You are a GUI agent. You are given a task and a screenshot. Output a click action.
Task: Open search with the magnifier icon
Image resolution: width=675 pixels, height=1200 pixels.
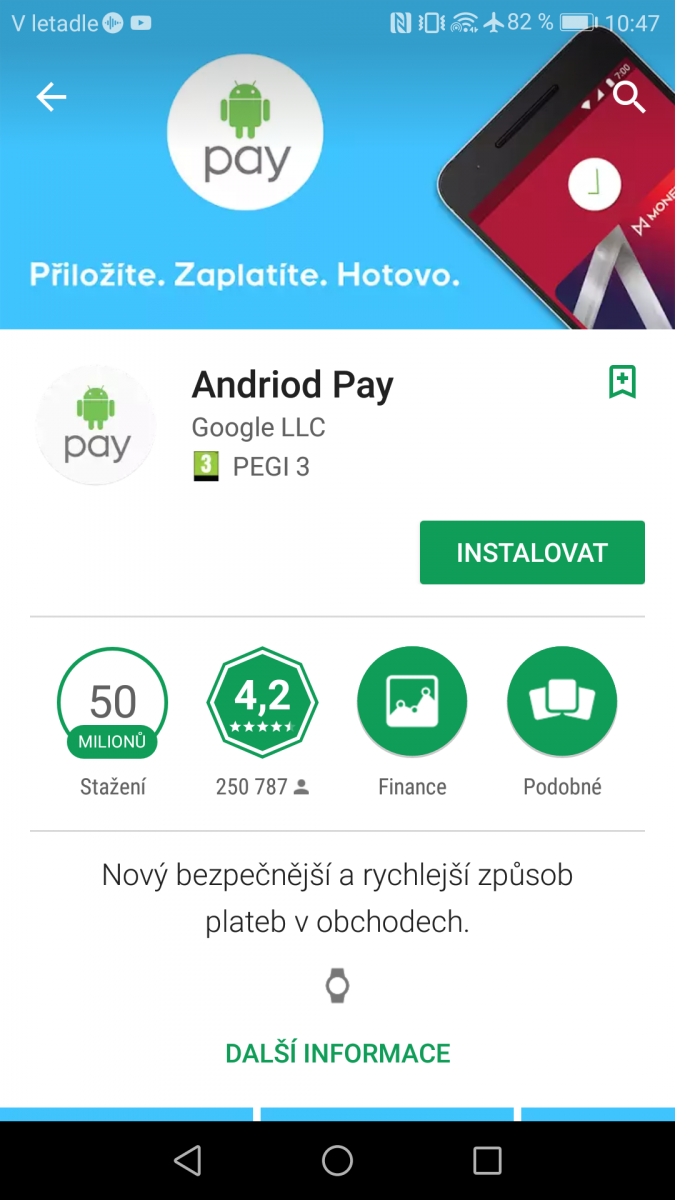click(x=629, y=97)
